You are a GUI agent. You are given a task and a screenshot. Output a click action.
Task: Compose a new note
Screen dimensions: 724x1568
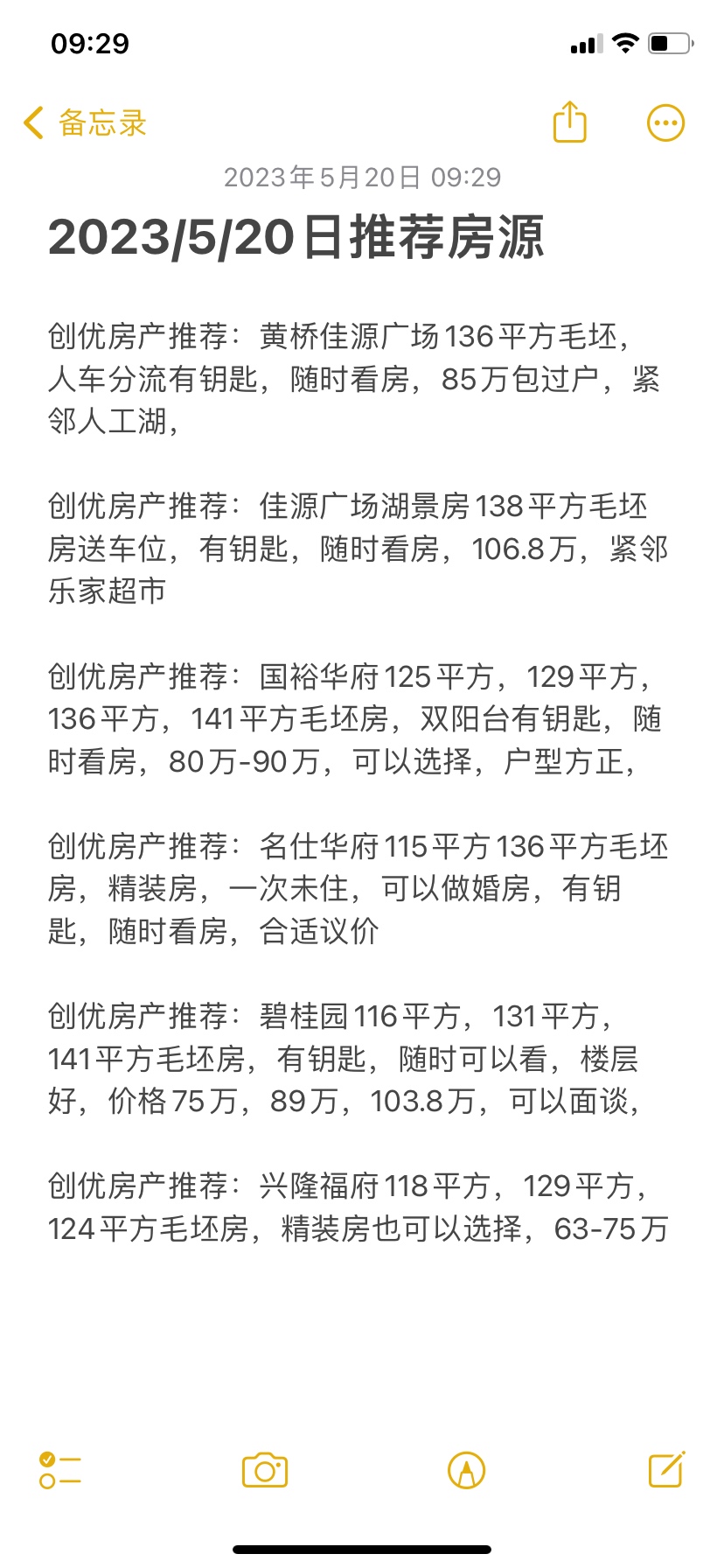666,1469
